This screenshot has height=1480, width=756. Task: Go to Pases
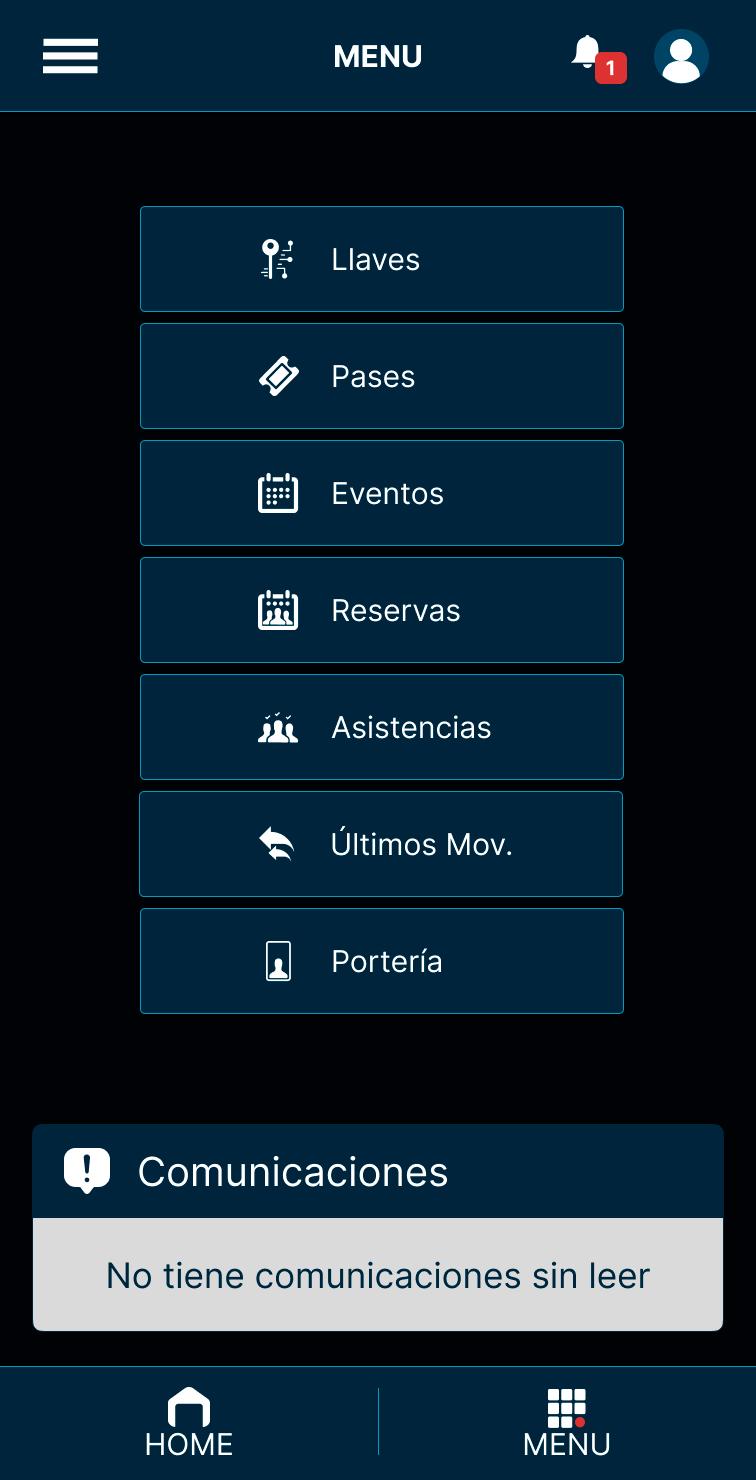click(x=381, y=376)
